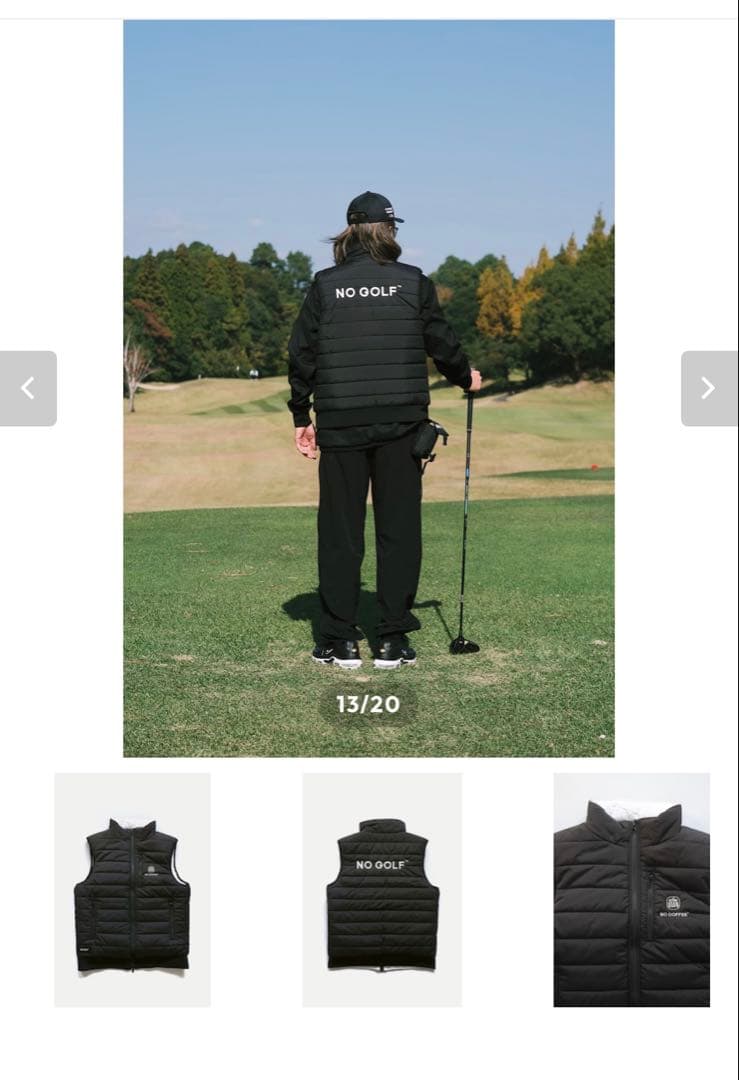Screen dimensions: 739x1080
Task: Click the 13/20 image counter overlay
Action: click(370, 704)
